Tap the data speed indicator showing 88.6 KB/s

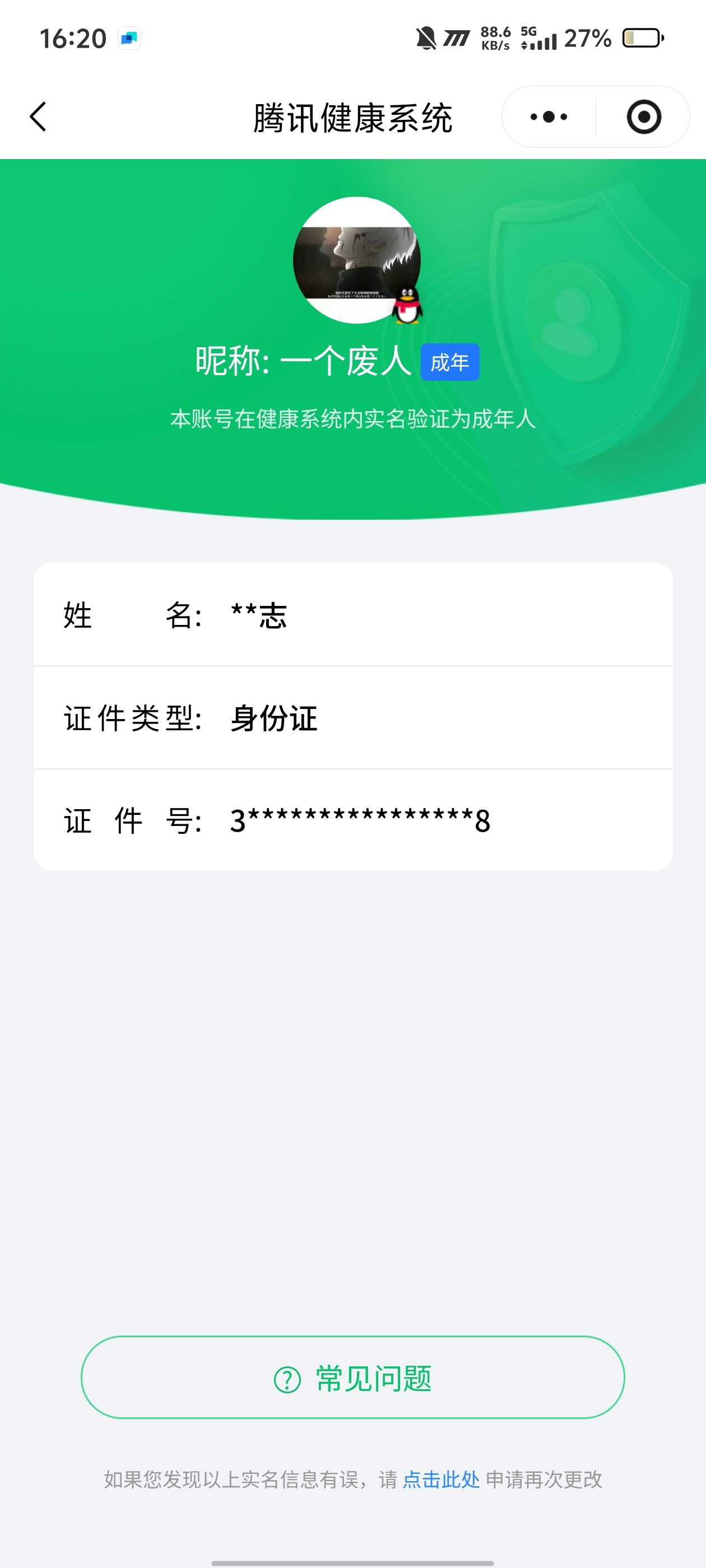pyautogui.click(x=494, y=38)
